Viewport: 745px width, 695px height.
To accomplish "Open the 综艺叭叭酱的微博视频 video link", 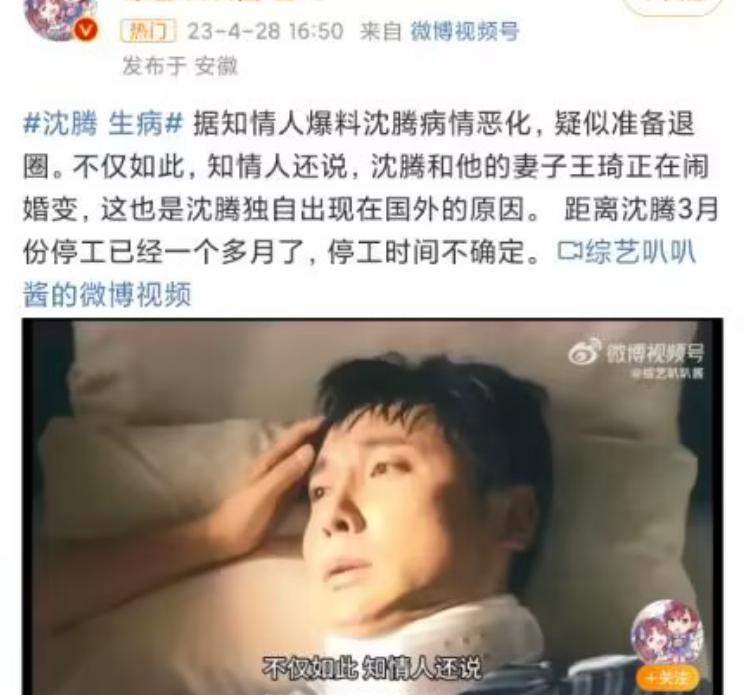I will [x=628, y=252].
